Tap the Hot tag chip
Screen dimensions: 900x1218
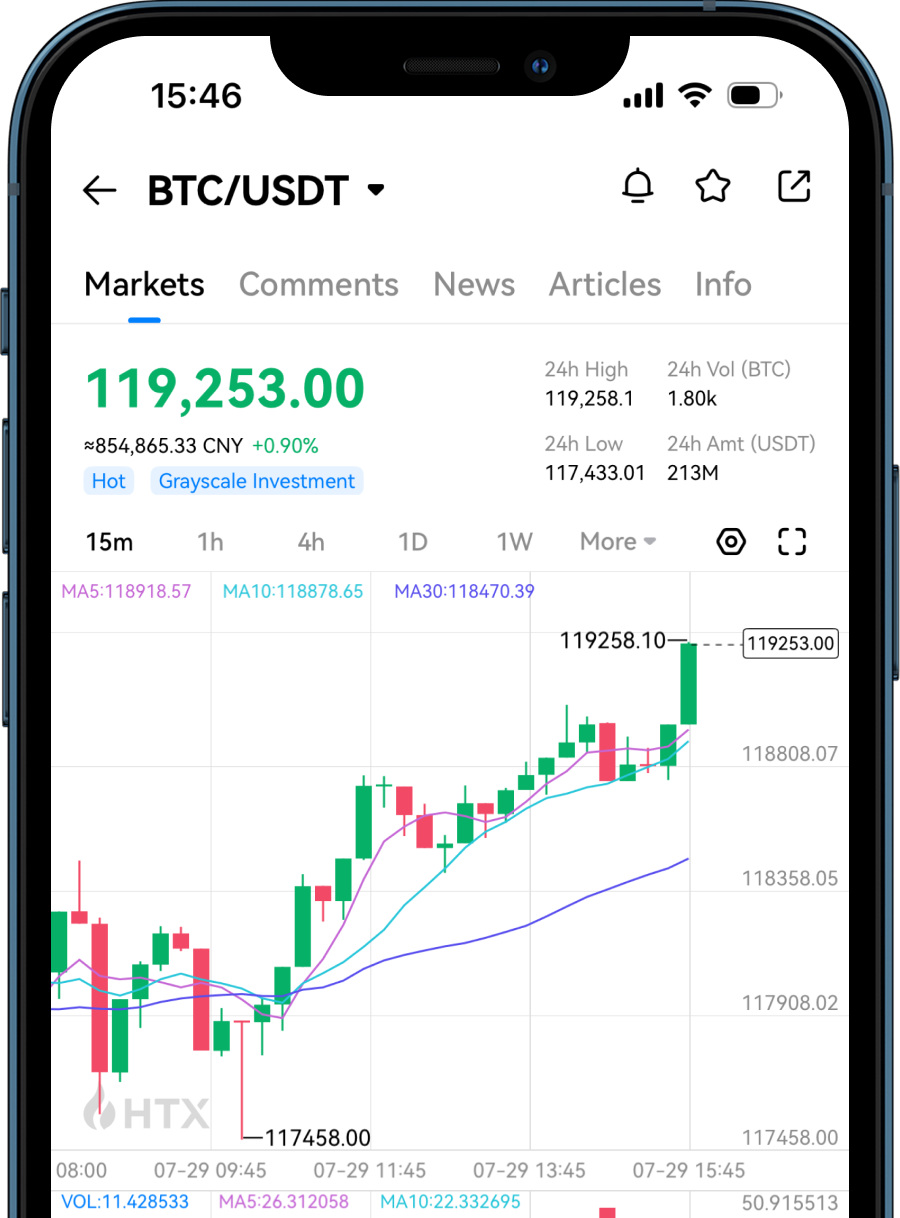point(109,481)
